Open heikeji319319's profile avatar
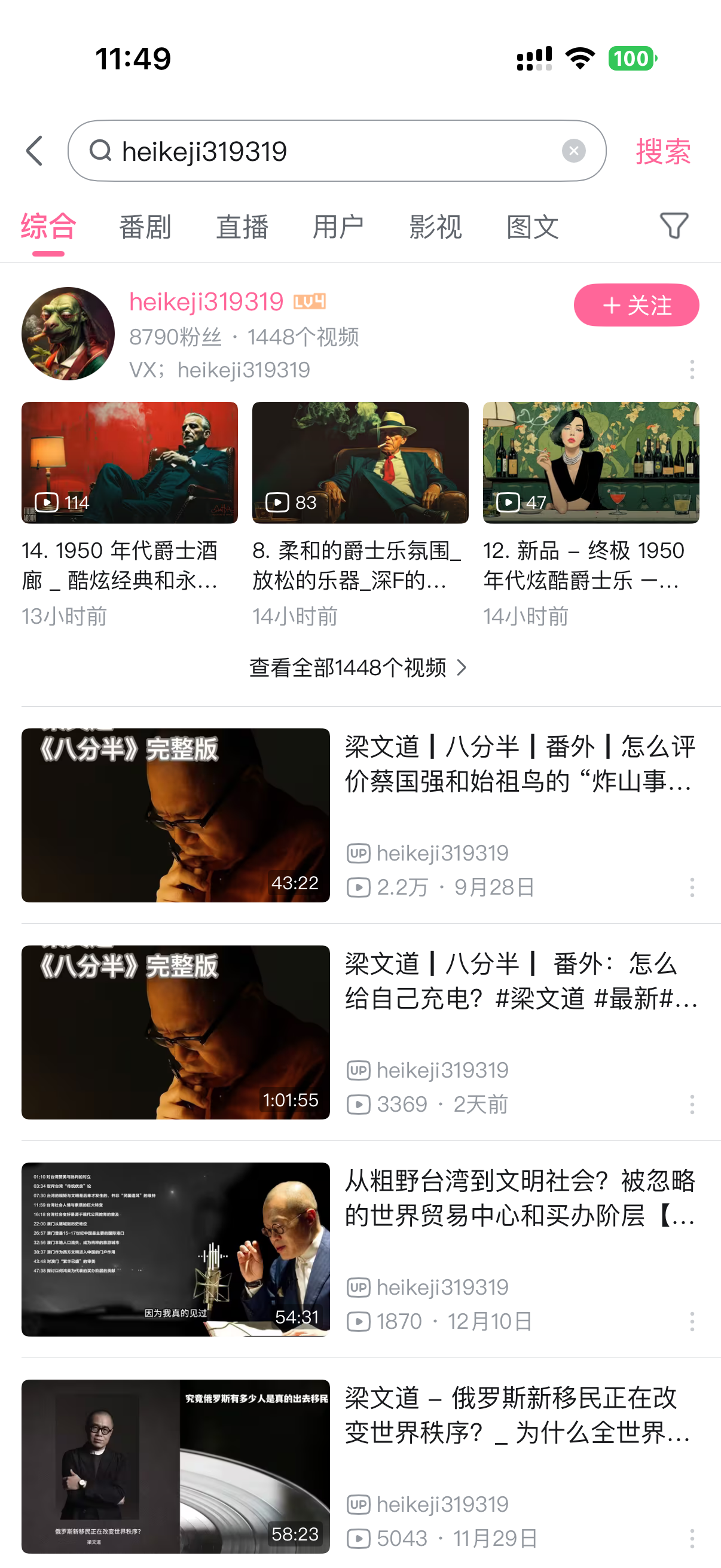 [68, 334]
